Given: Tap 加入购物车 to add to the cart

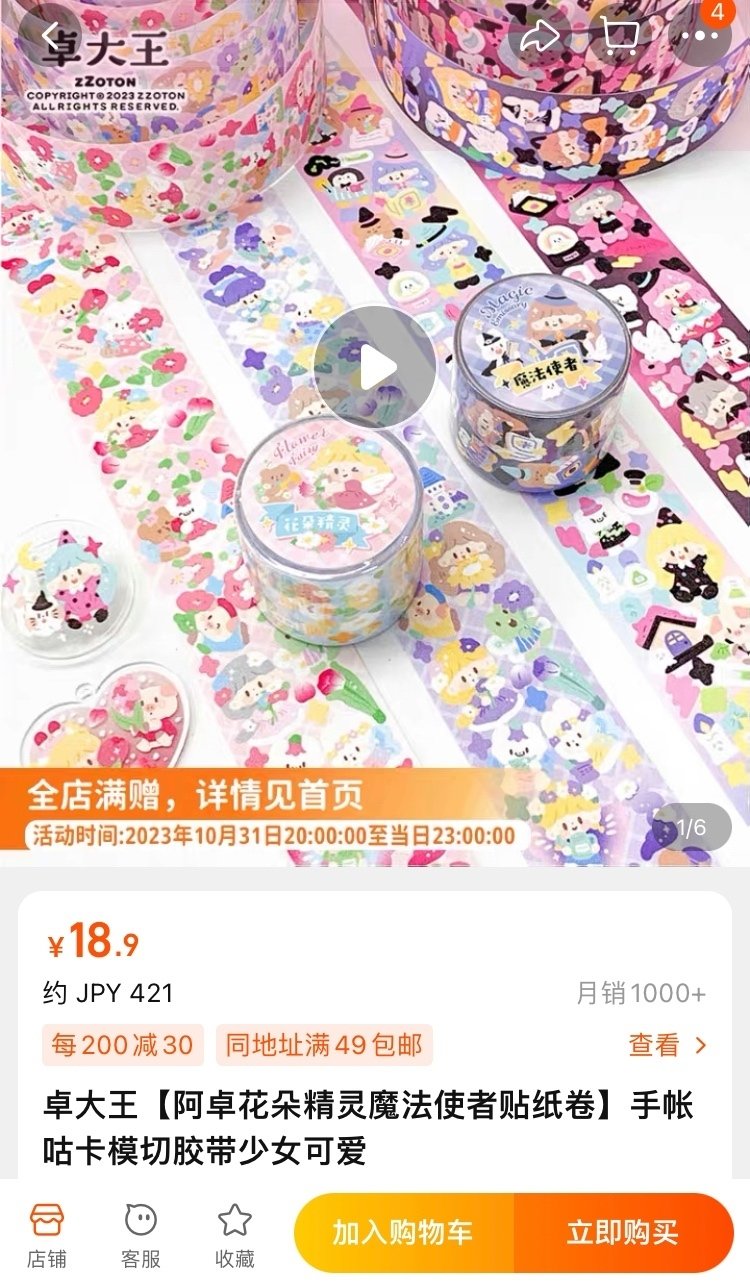Looking at the screenshot, I should point(404,1232).
